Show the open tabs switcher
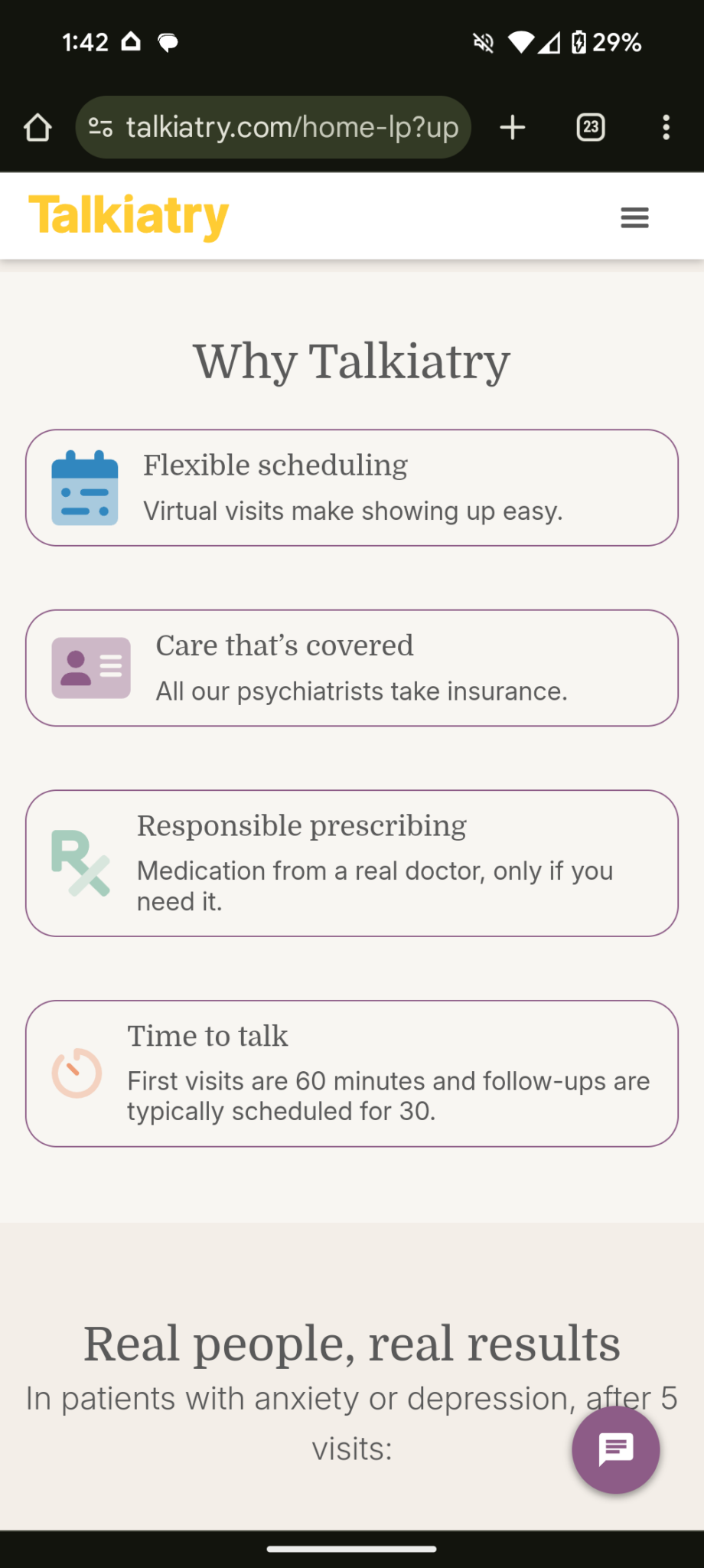This screenshot has width=704, height=1568. pyautogui.click(x=590, y=127)
